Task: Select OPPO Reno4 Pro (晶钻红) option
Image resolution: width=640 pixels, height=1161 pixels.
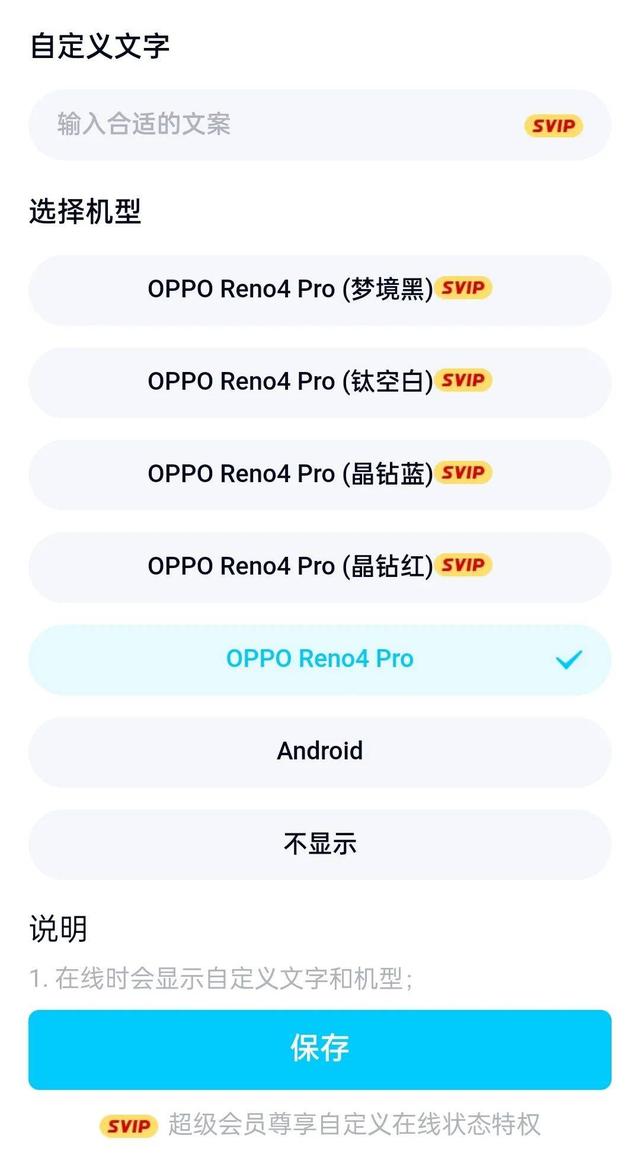Action: click(319, 566)
